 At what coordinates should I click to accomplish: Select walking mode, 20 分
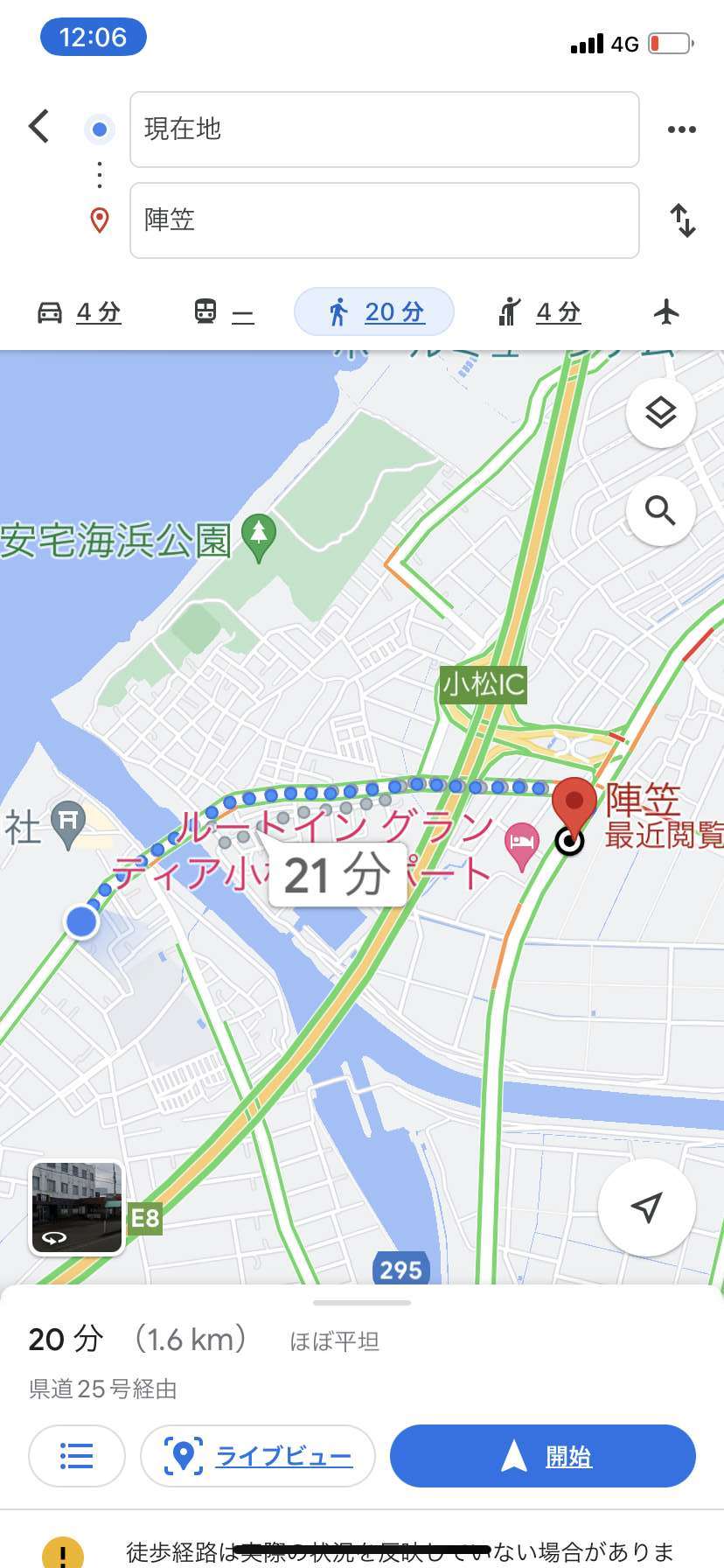374,311
